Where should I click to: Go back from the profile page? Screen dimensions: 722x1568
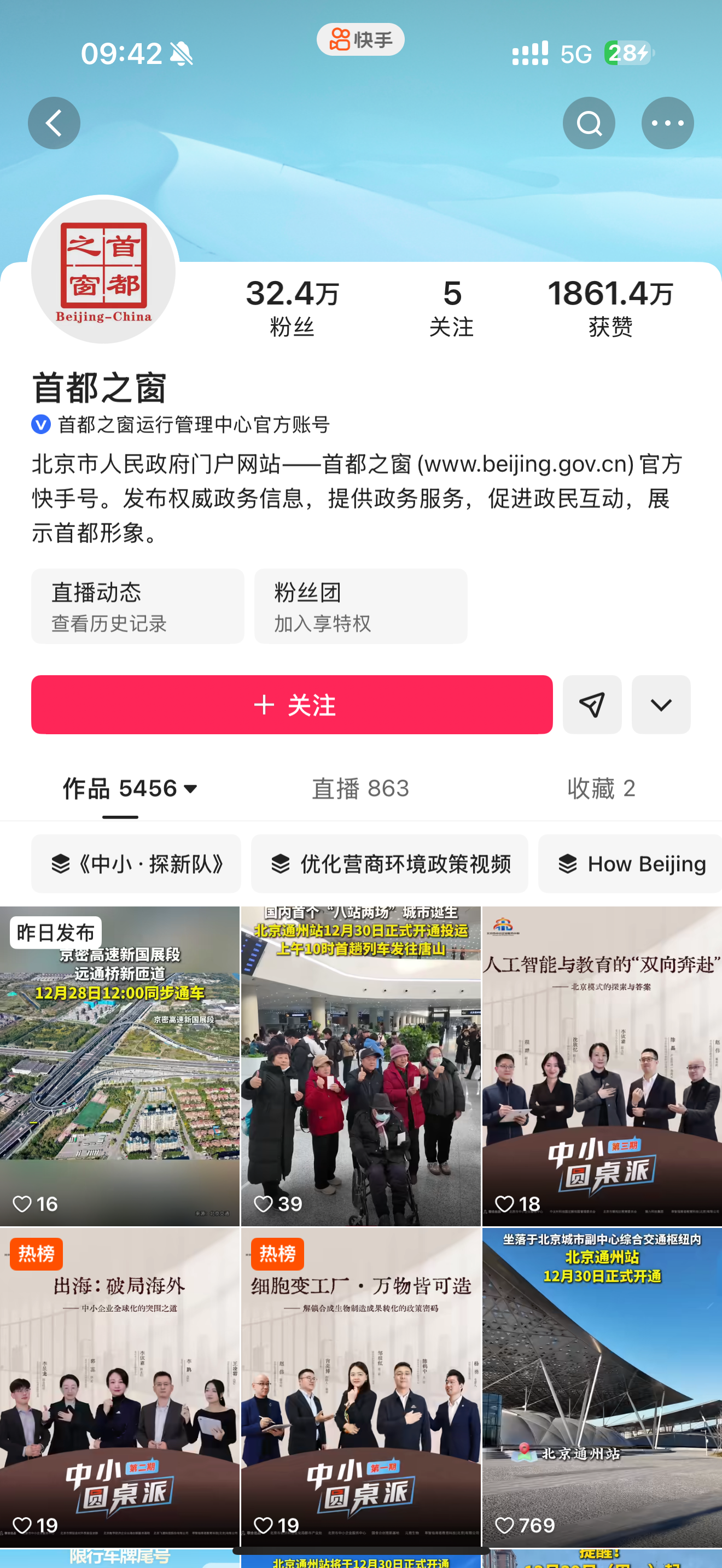(54, 123)
